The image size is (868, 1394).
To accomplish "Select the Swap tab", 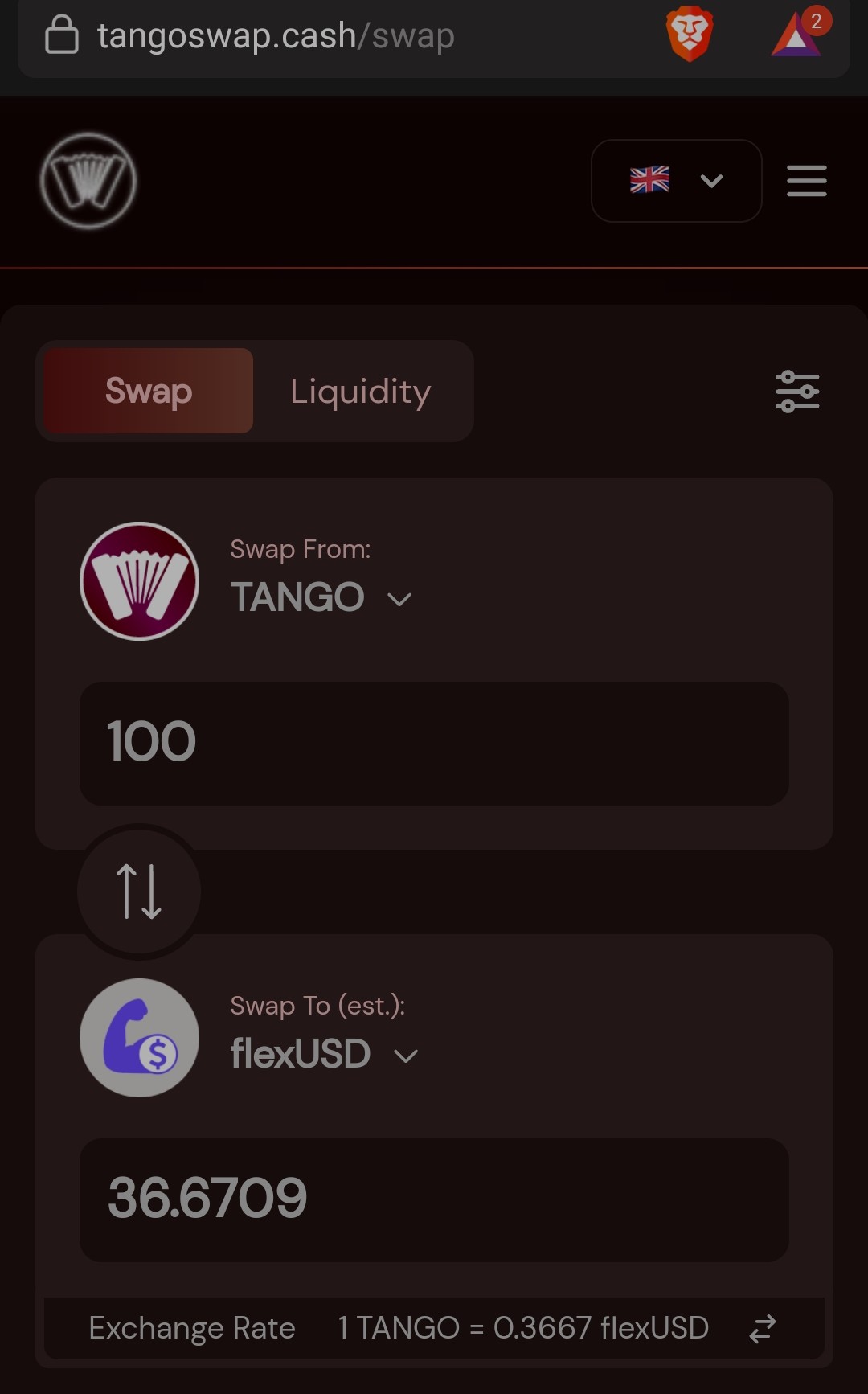I will point(149,392).
